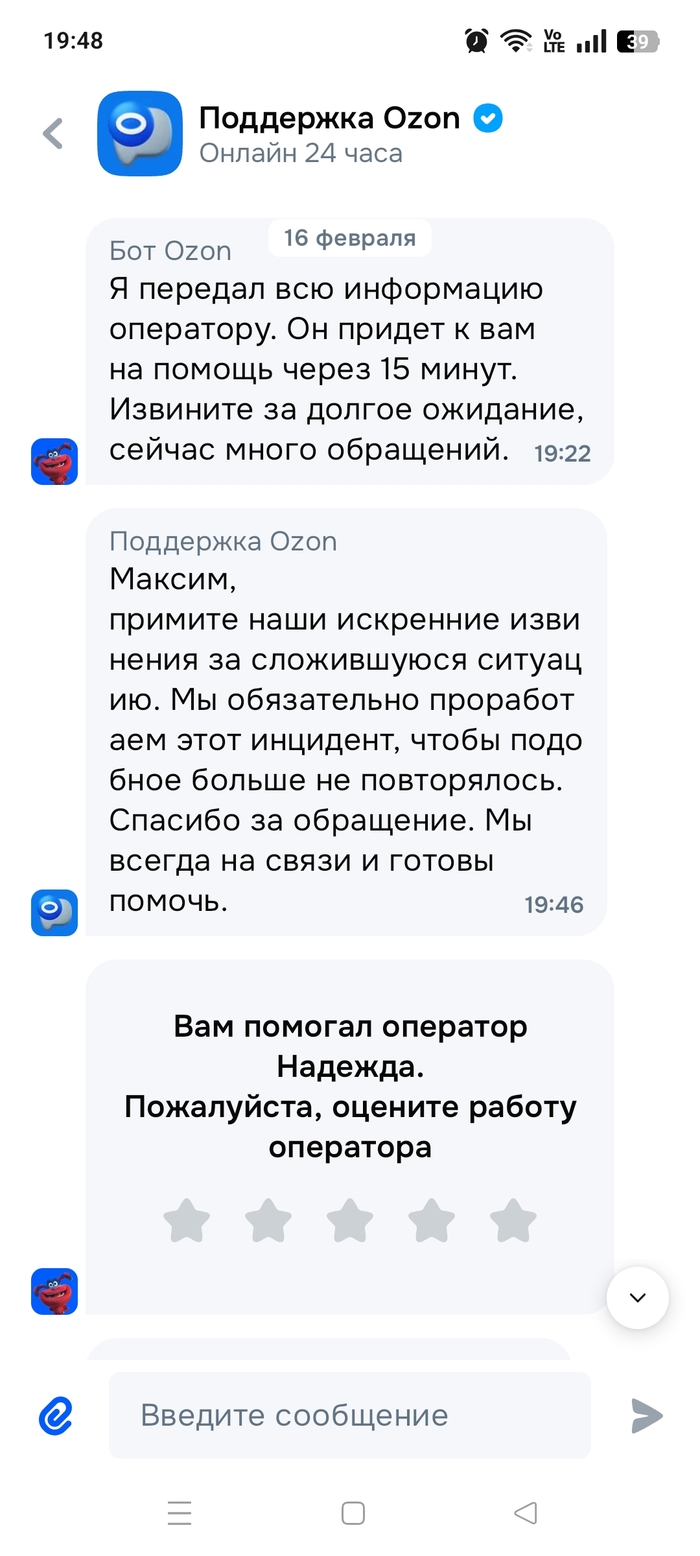Rate operator Надежда three stars

[350, 1221]
